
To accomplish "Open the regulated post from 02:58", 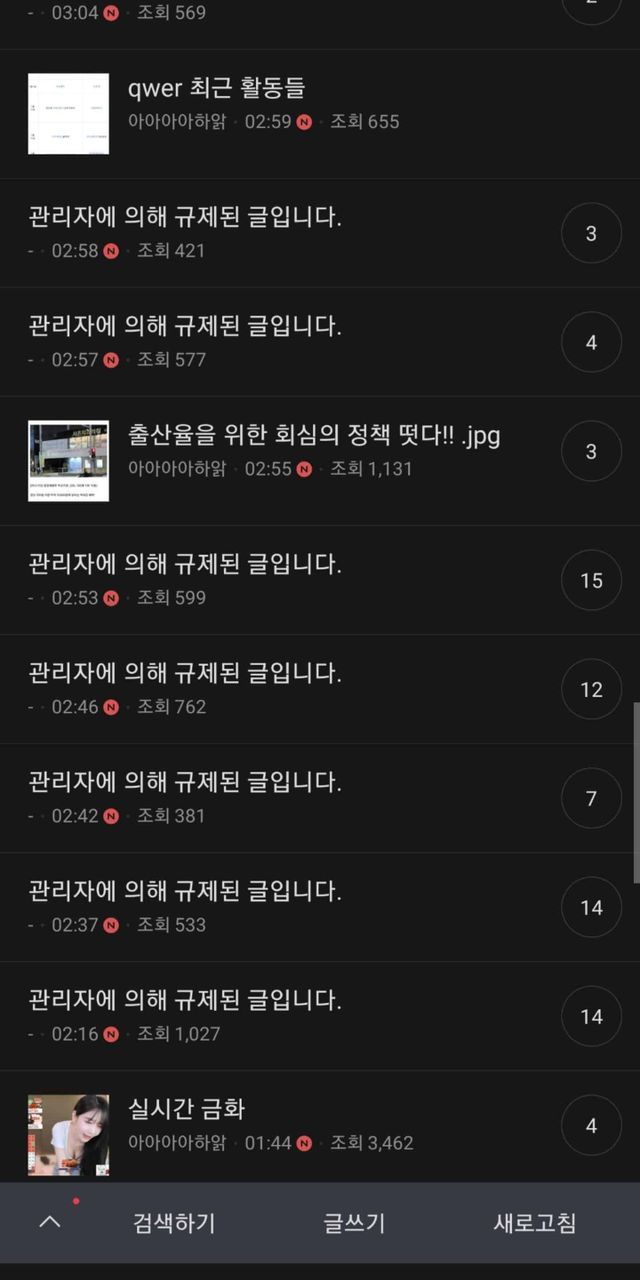I will pyautogui.click(x=186, y=217).
